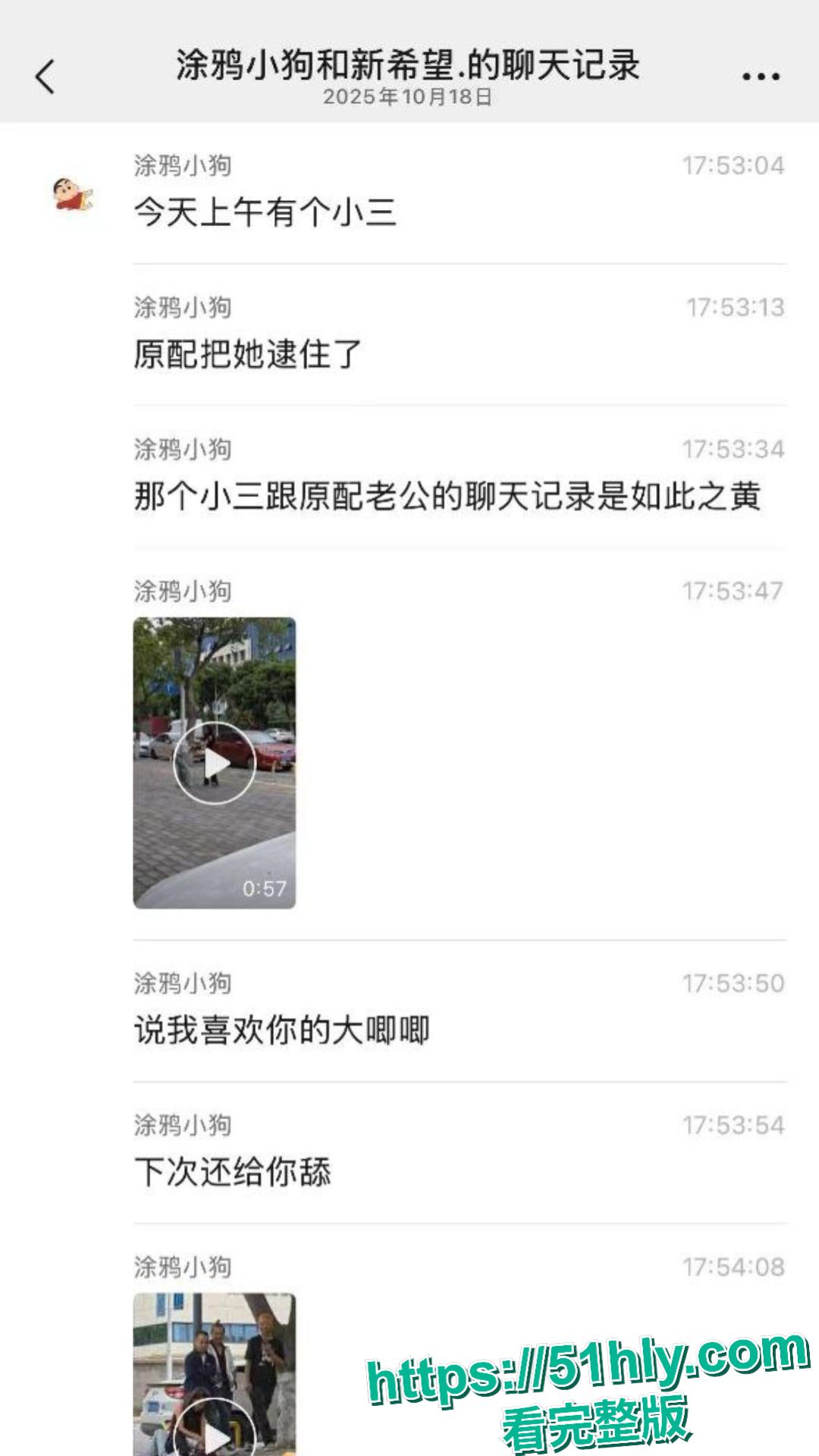Screen dimensions: 819x1456
Task: Open the bottom street-scene video thumbnail
Action: coord(215,1380)
